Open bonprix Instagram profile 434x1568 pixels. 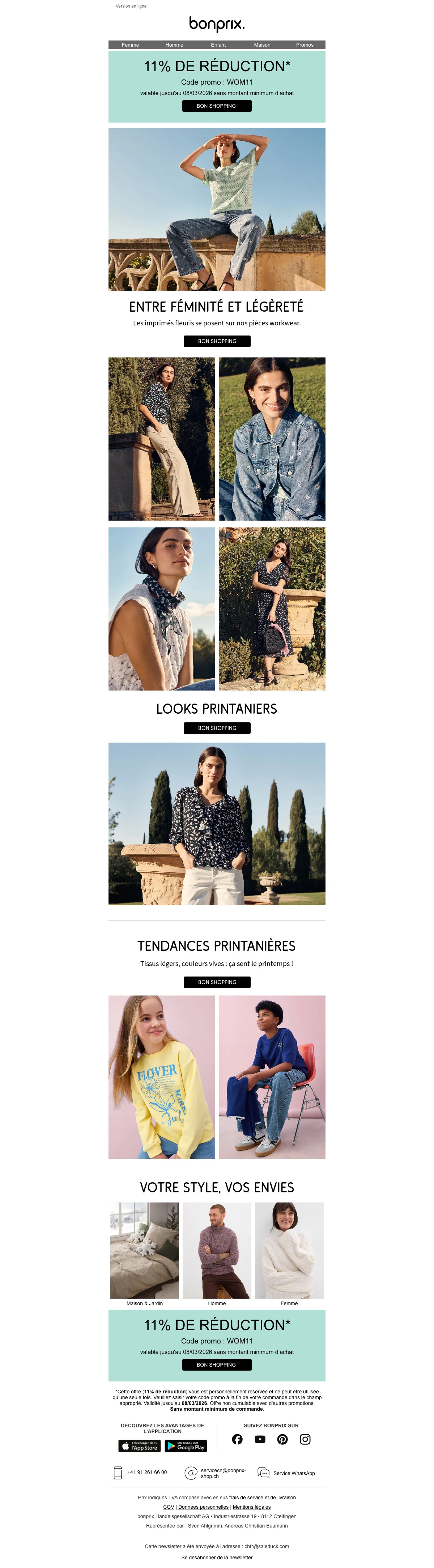pyautogui.click(x=305, y=1440)
